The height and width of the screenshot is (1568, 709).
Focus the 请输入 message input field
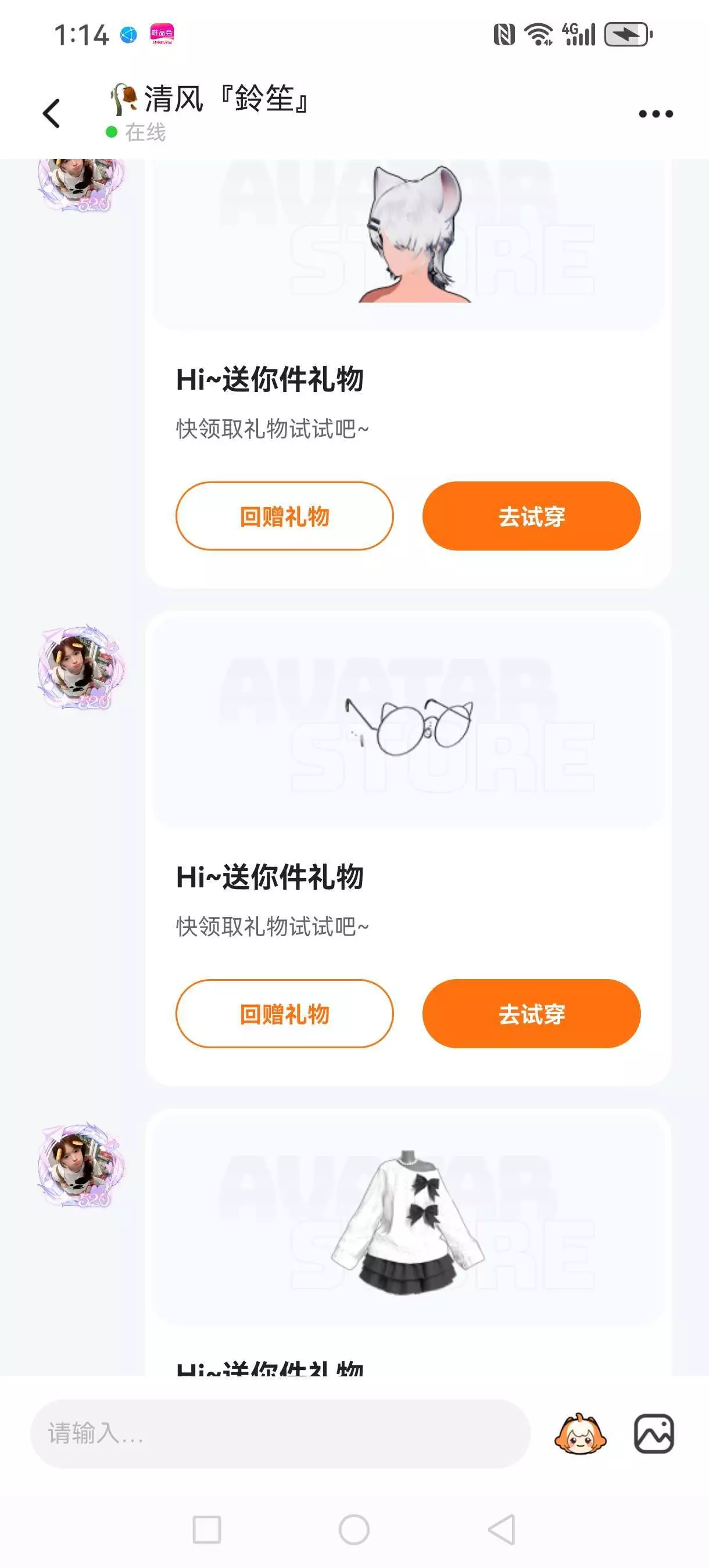coord(280,1433)
